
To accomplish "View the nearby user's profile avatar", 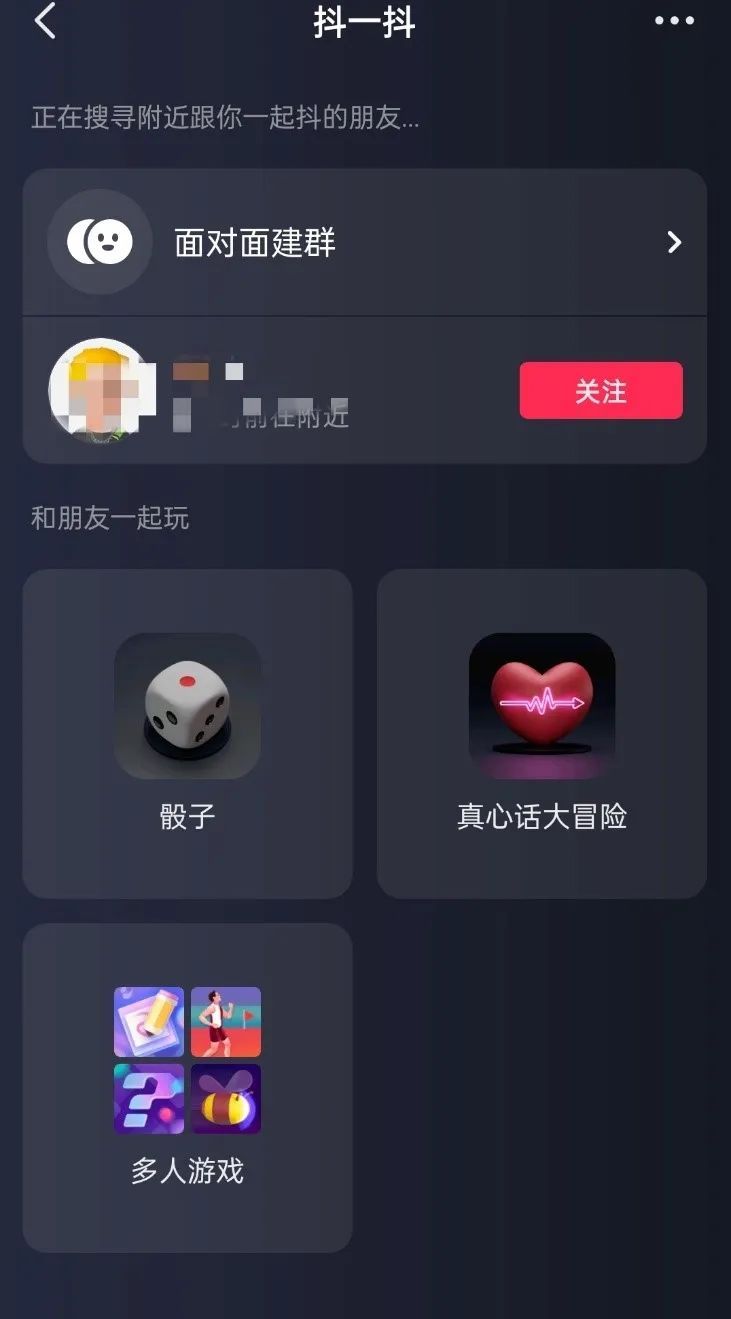I will pos(99,391).
